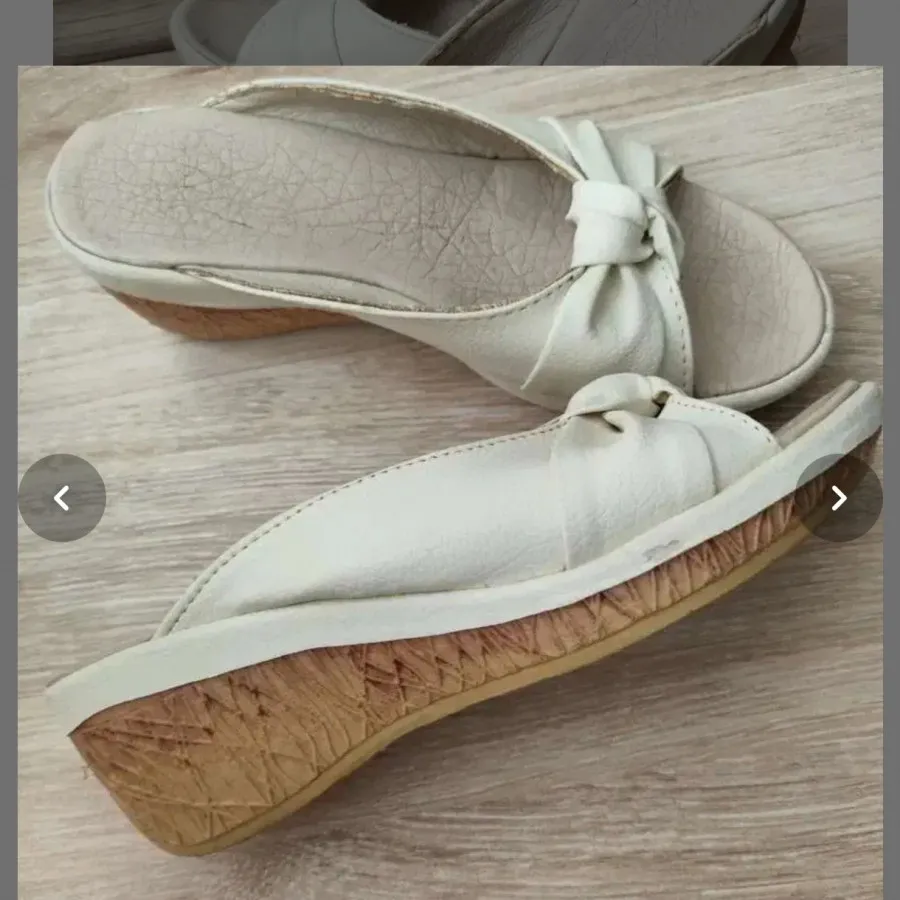The height and width of the screenshot is (900, 900).
Task: Go to the previous photo
Action: (x=62, y=498)
